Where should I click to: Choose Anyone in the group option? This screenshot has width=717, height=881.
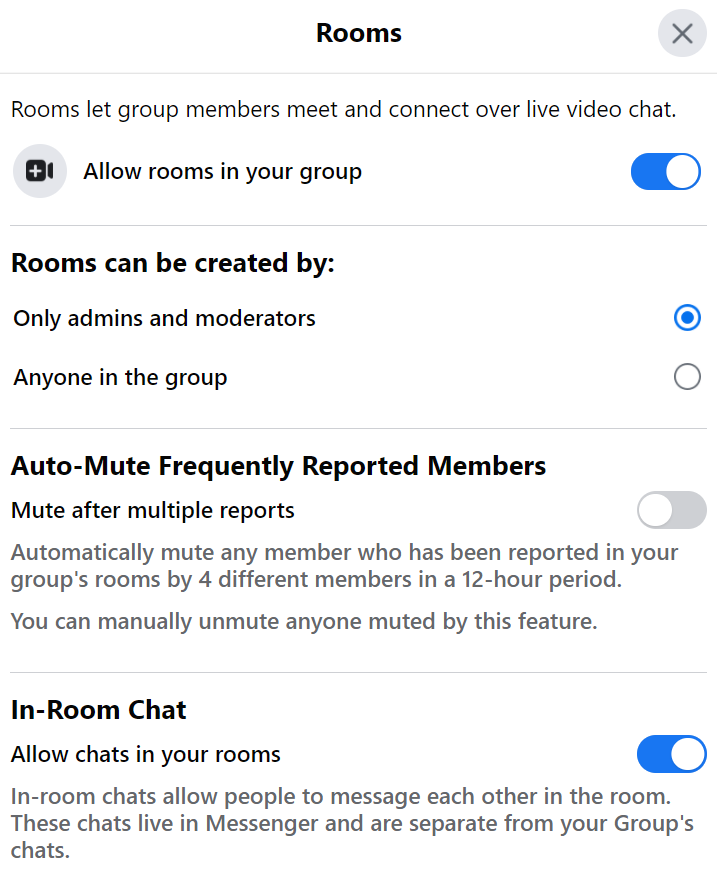tap(687, 377)
